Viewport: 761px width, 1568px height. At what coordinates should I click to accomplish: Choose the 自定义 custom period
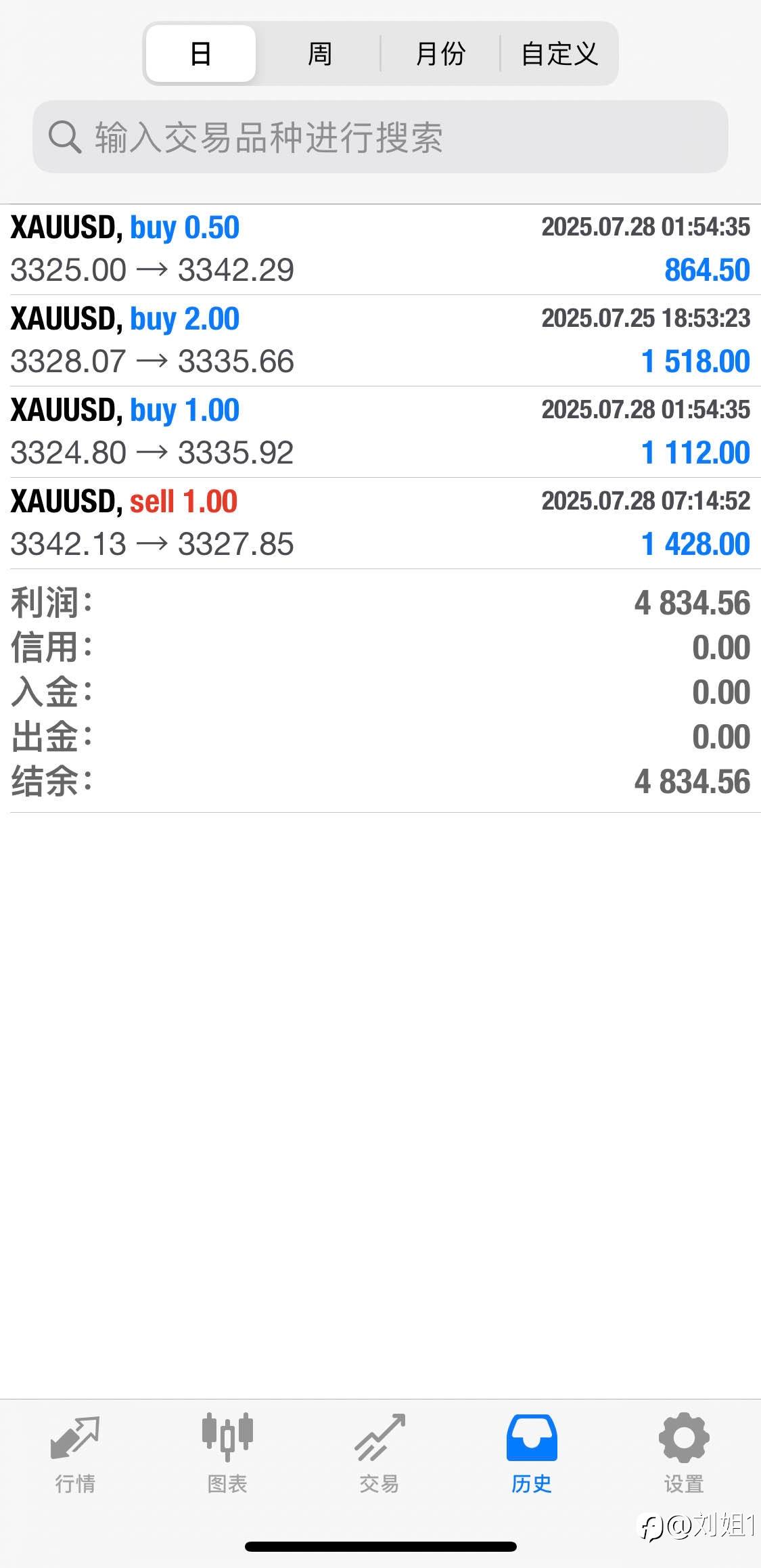point(559,53)
